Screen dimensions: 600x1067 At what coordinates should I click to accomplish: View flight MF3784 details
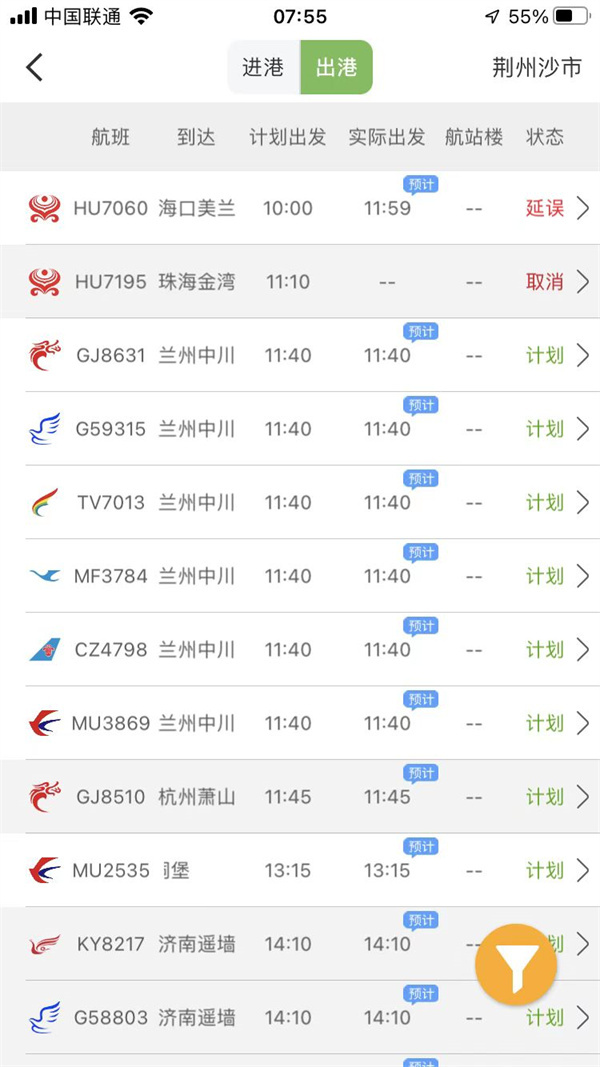(x=300, y=576)
